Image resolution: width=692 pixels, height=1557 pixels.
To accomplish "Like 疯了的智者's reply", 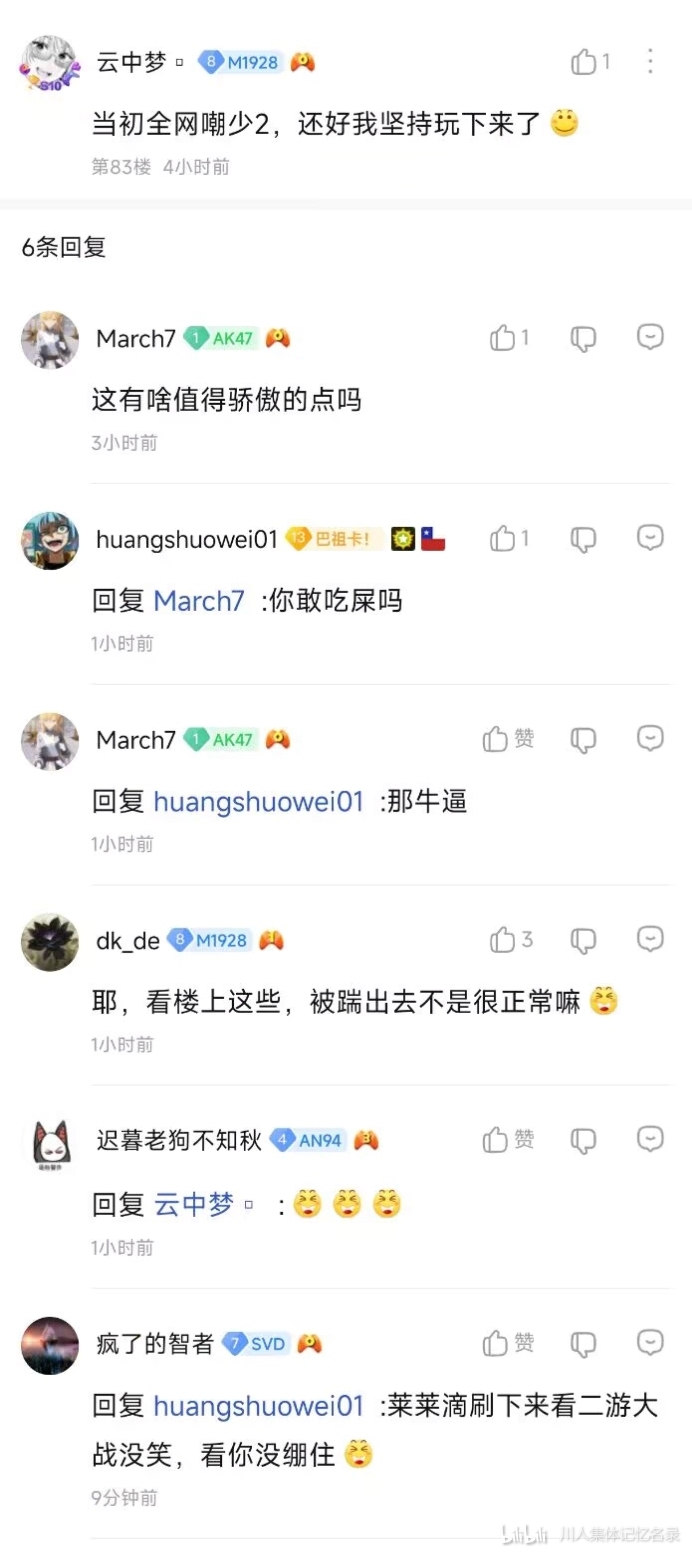I will [496, 1343].
